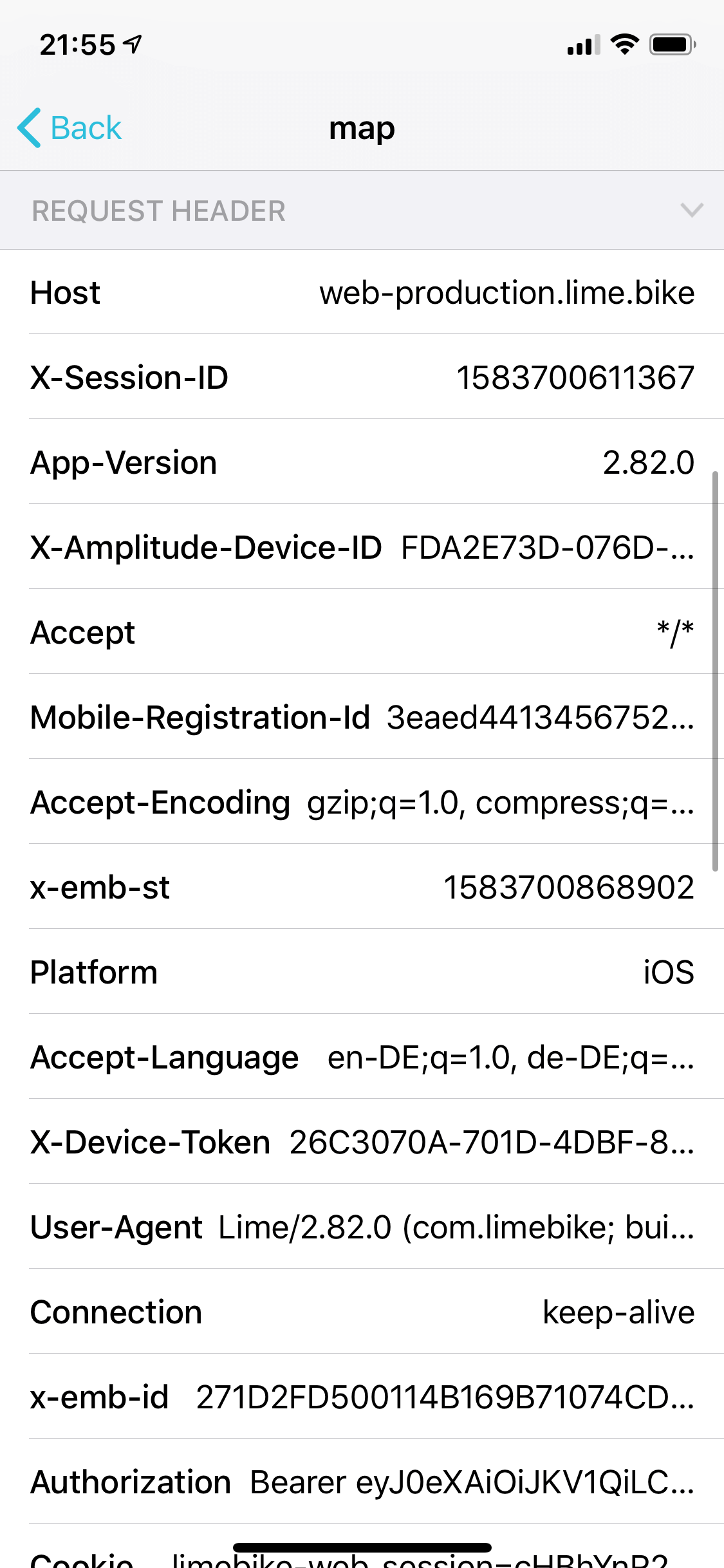View the full Mobile-Registration-Id value
724x1568 pixels.
pyautogui.click(x=362, y=717)
